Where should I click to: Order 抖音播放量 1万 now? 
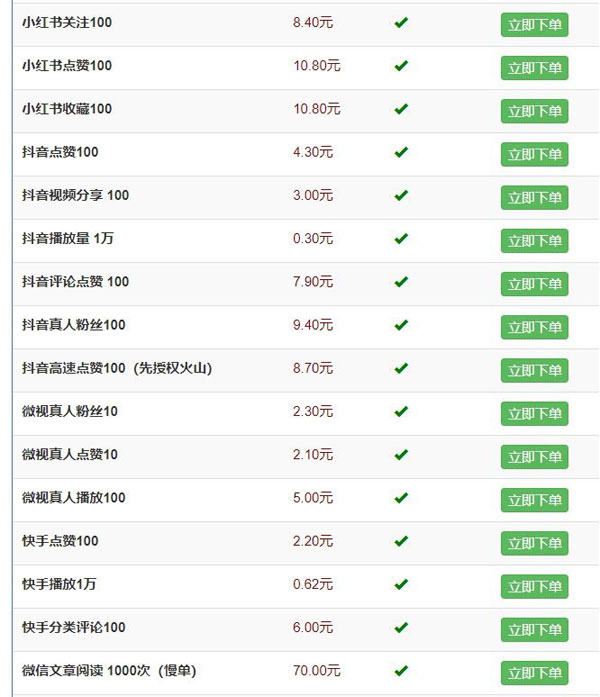(534, 241)
